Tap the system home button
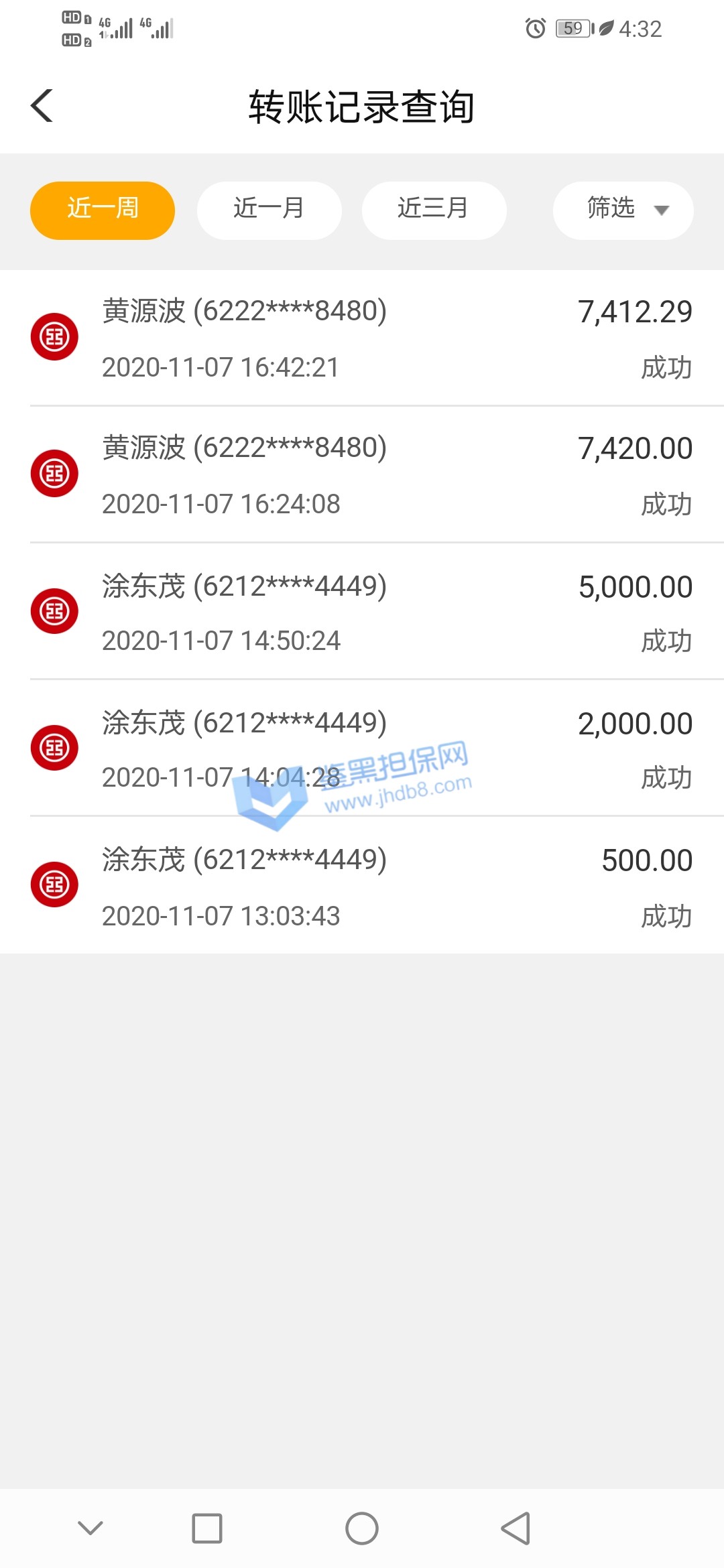724x1568 pixels. coord(362,1528)
